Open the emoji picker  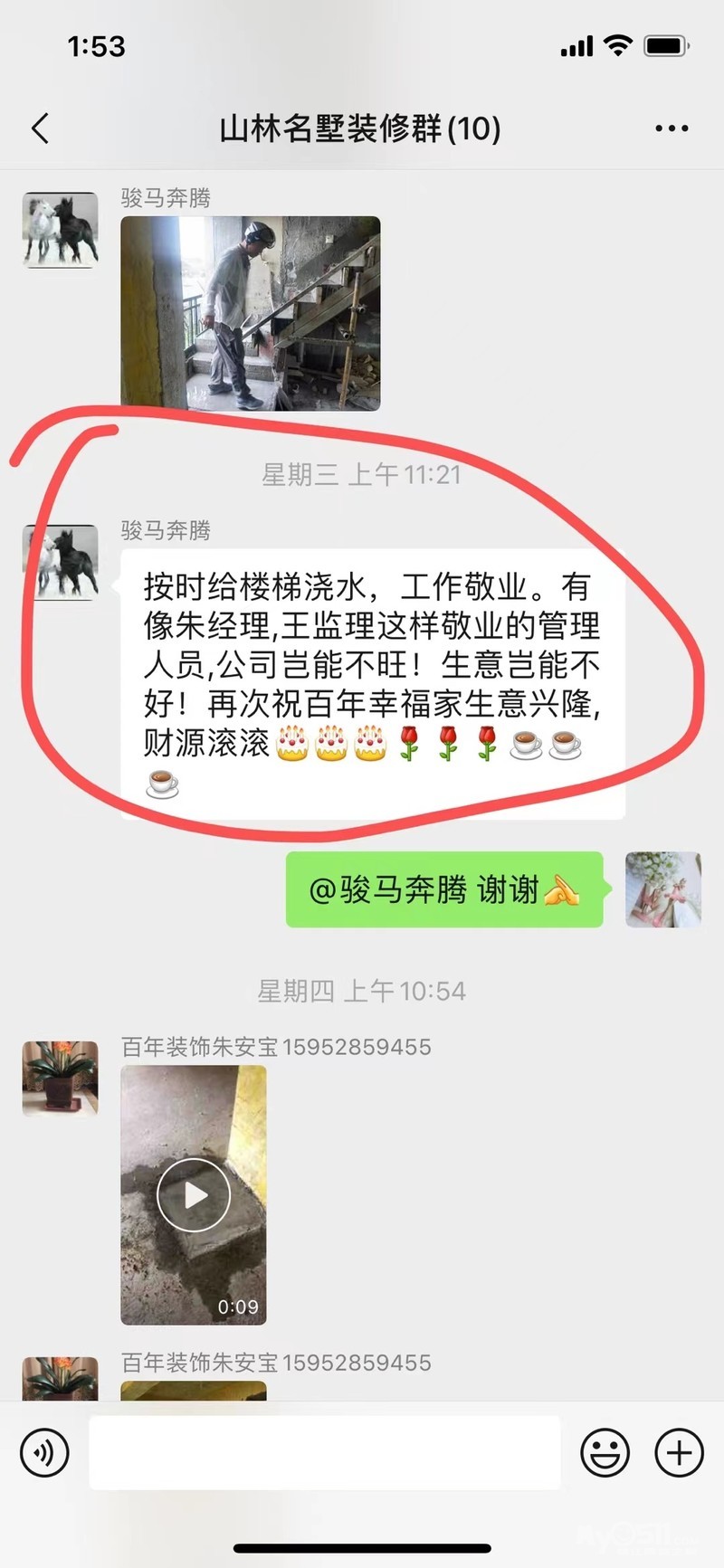(x=605, y=1452)
